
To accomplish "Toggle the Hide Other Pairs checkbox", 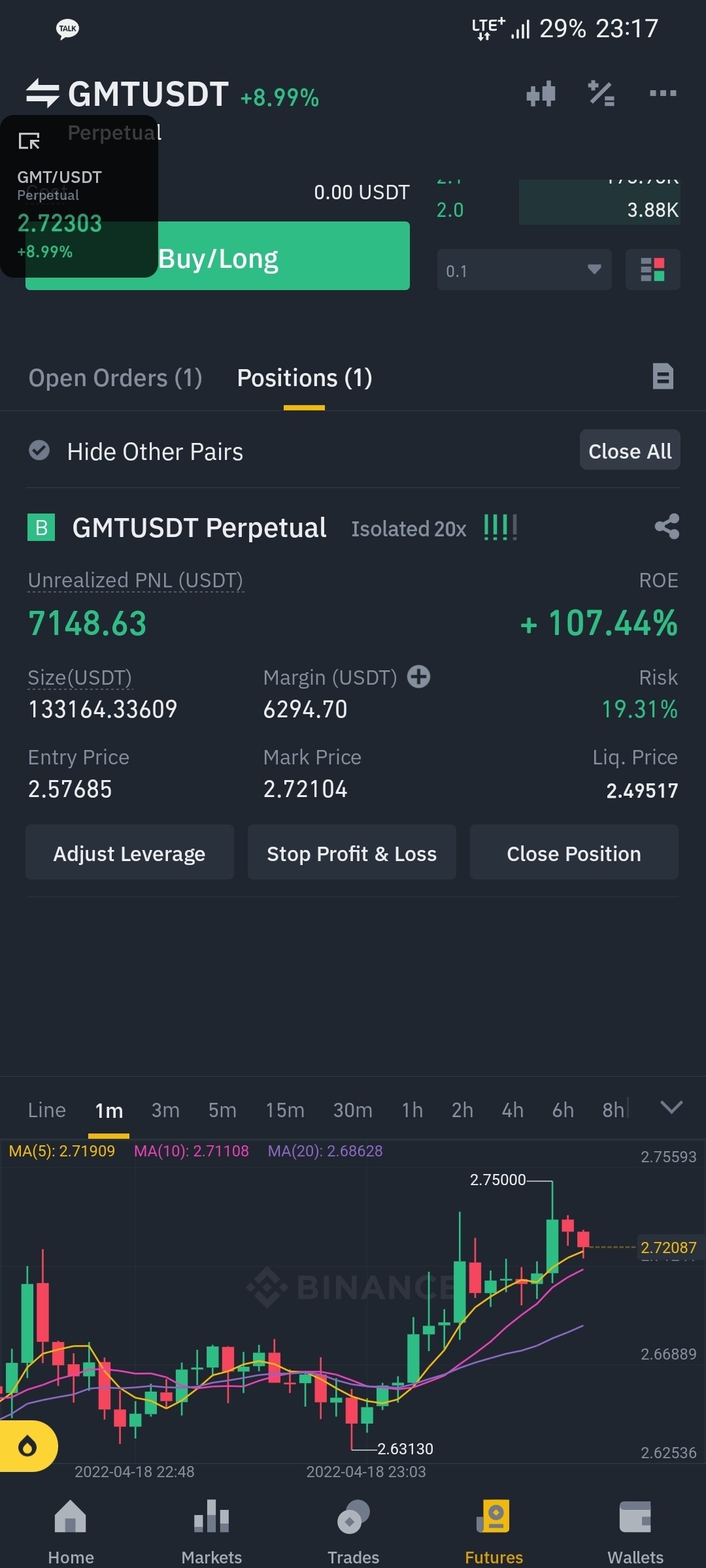I will click(x=39, y=451).
